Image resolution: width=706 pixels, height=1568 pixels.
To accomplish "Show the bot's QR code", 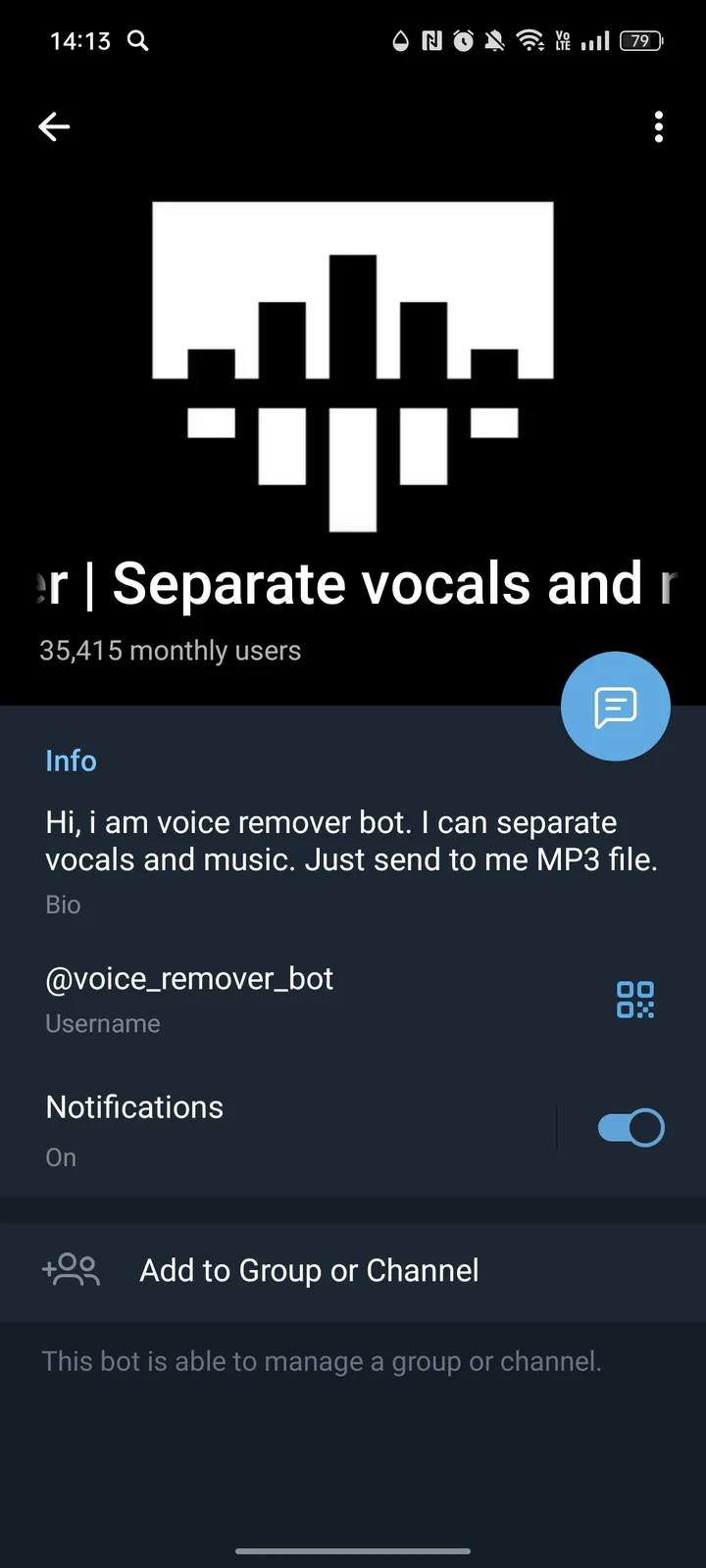I will coord(634,1000).
